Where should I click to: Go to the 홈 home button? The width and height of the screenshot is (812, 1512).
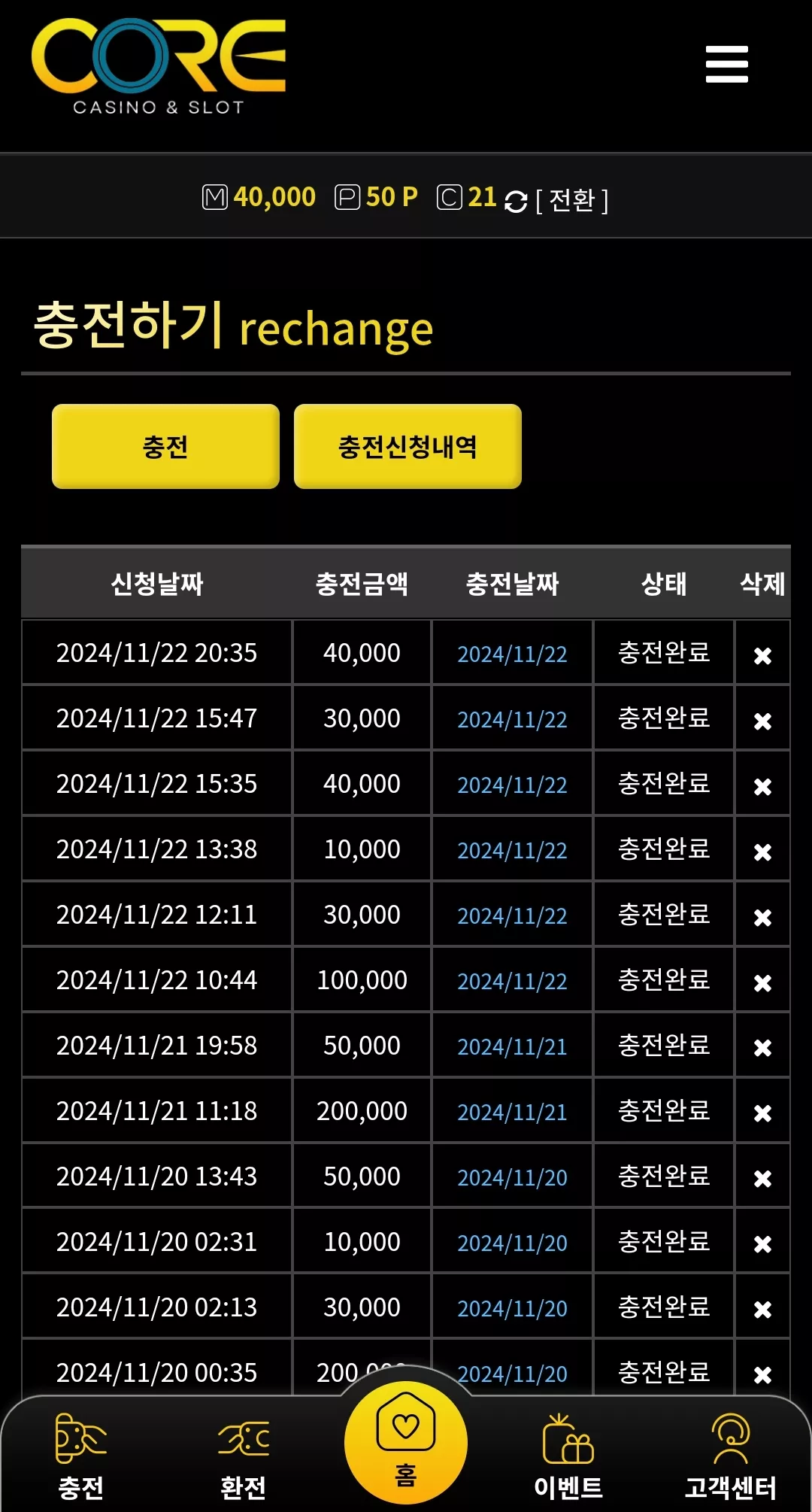click(x=406, y=1442)
